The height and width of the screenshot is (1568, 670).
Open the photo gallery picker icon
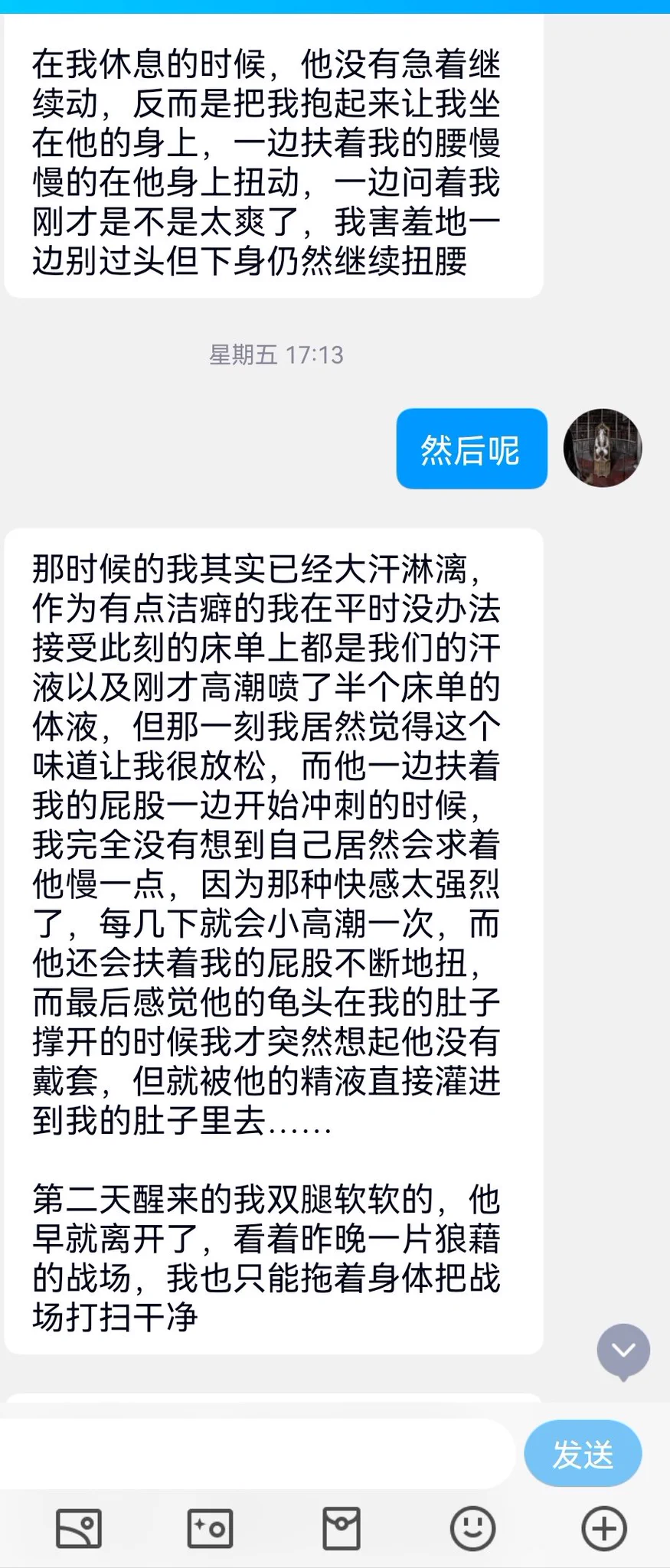click(78, 1528)
